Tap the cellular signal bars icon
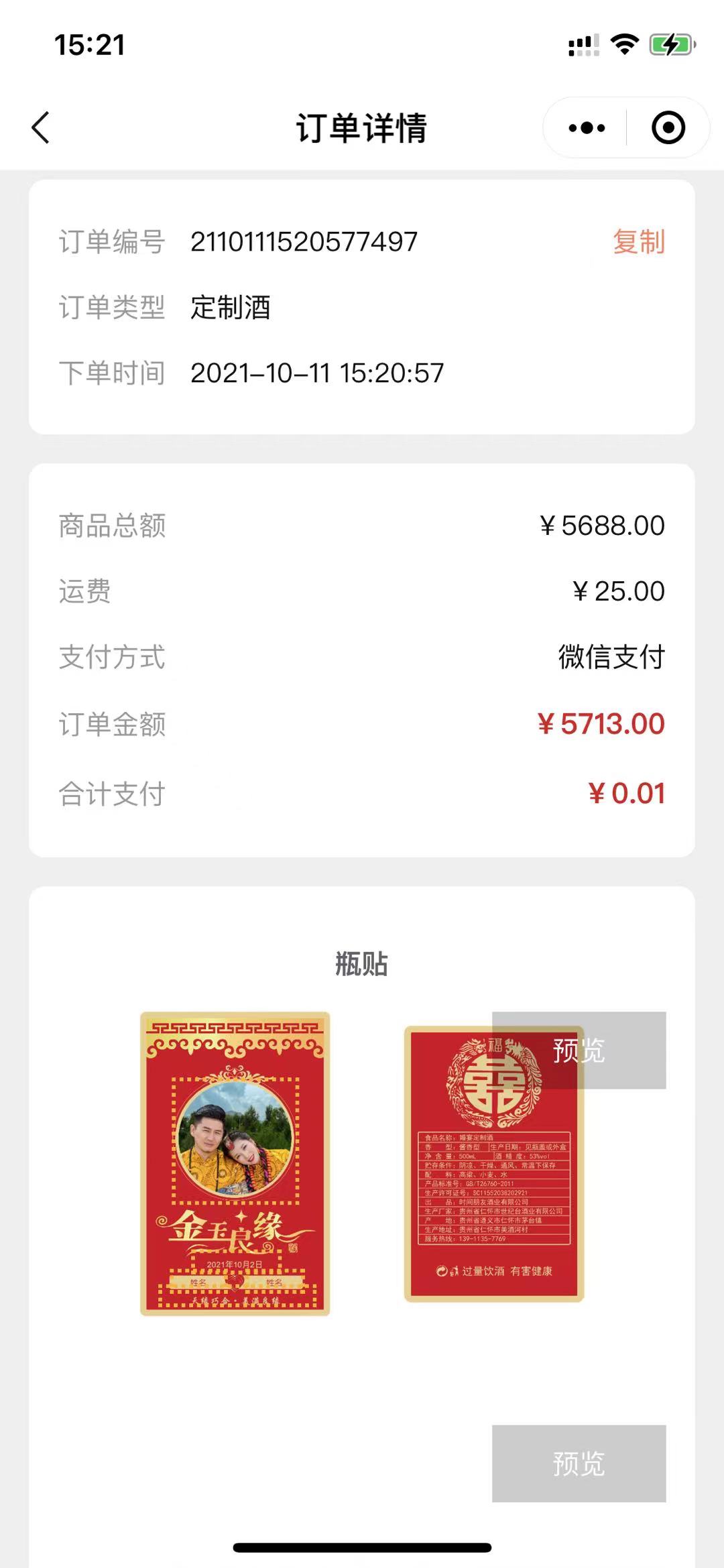Image resolution: width=724 pixels, height=1568 pixels. [x=582, y=45]
